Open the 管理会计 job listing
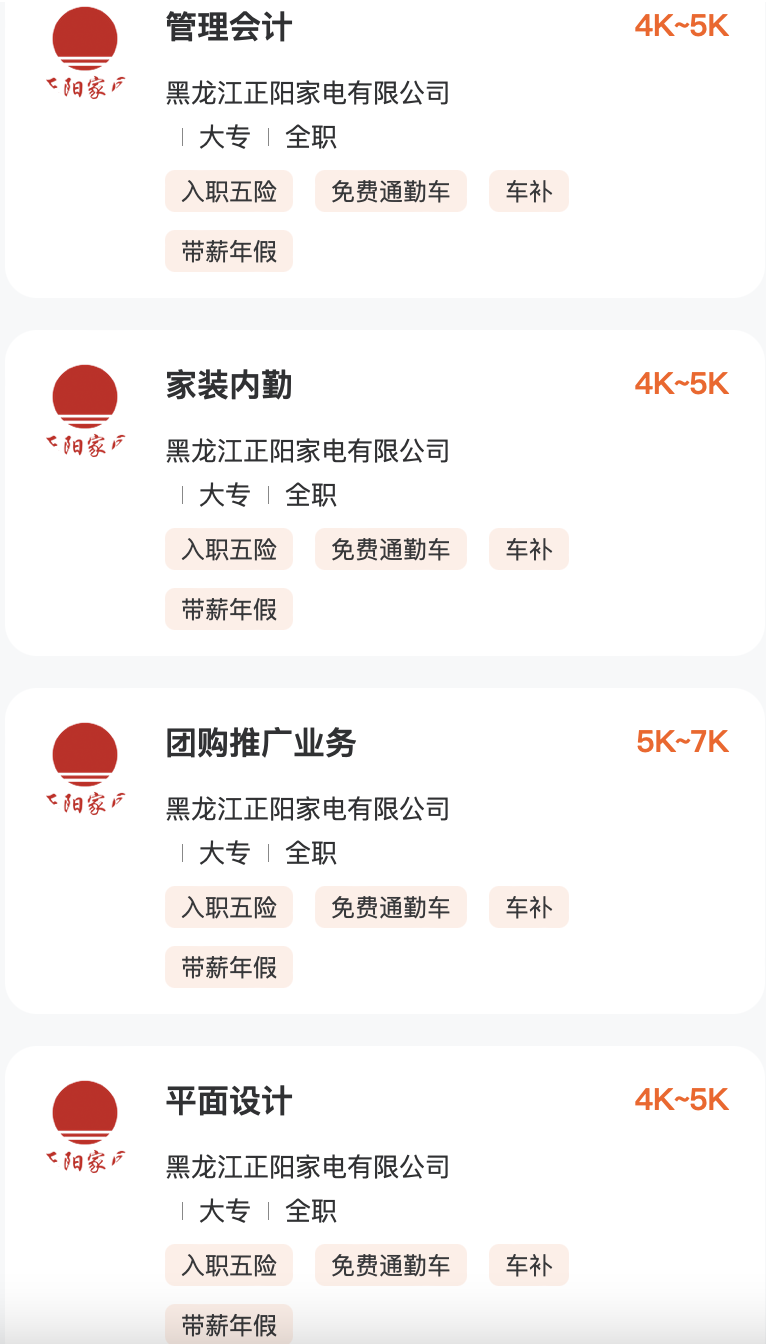Image resolution: width=766 pixels, height=1344 pixels. [229, 27]
